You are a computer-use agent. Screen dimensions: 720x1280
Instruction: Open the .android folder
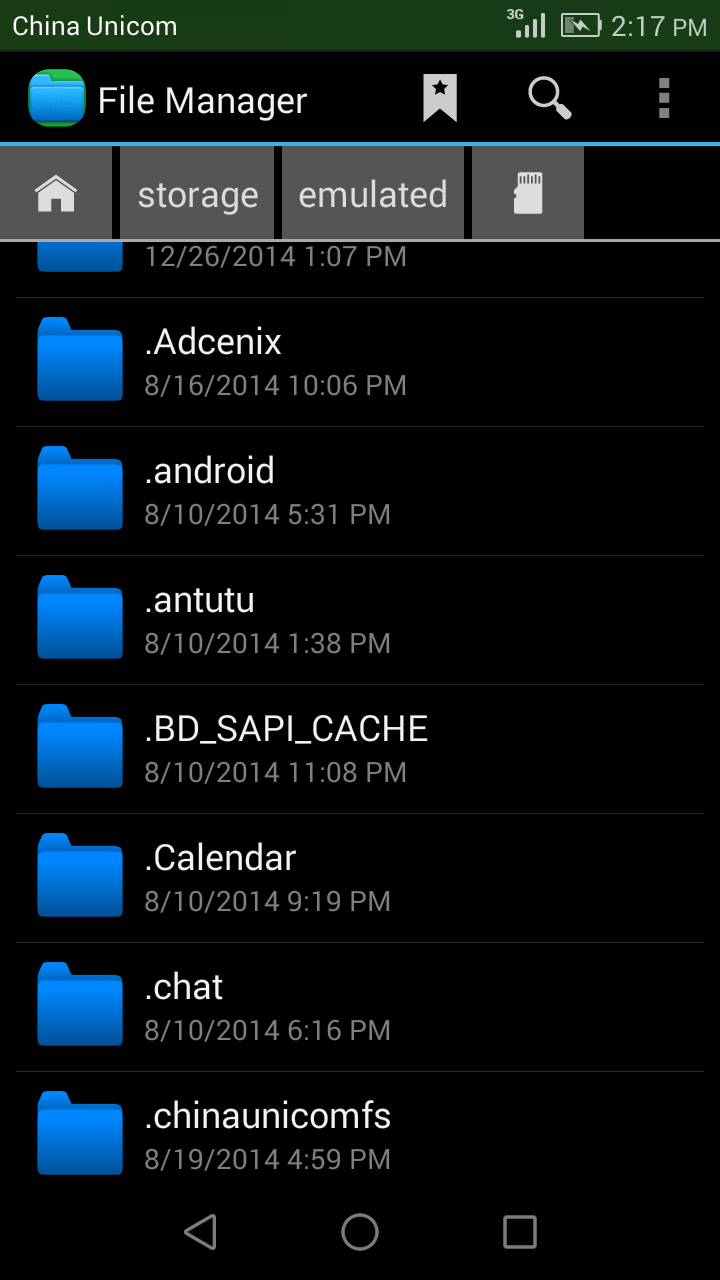point(360,491)
